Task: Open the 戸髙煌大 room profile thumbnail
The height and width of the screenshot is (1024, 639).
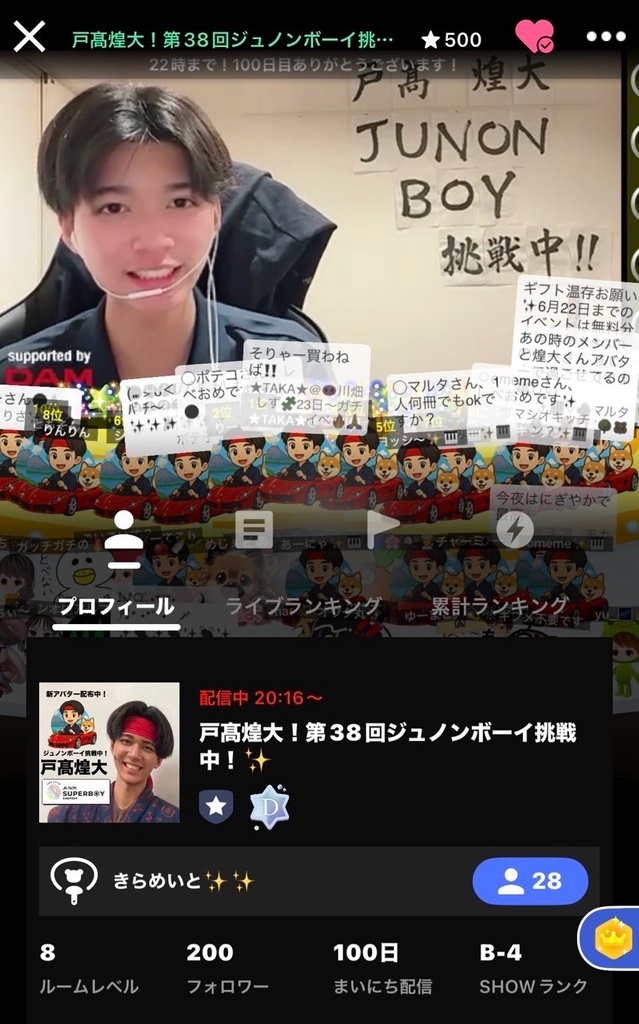Action: [x=109, y=752]
